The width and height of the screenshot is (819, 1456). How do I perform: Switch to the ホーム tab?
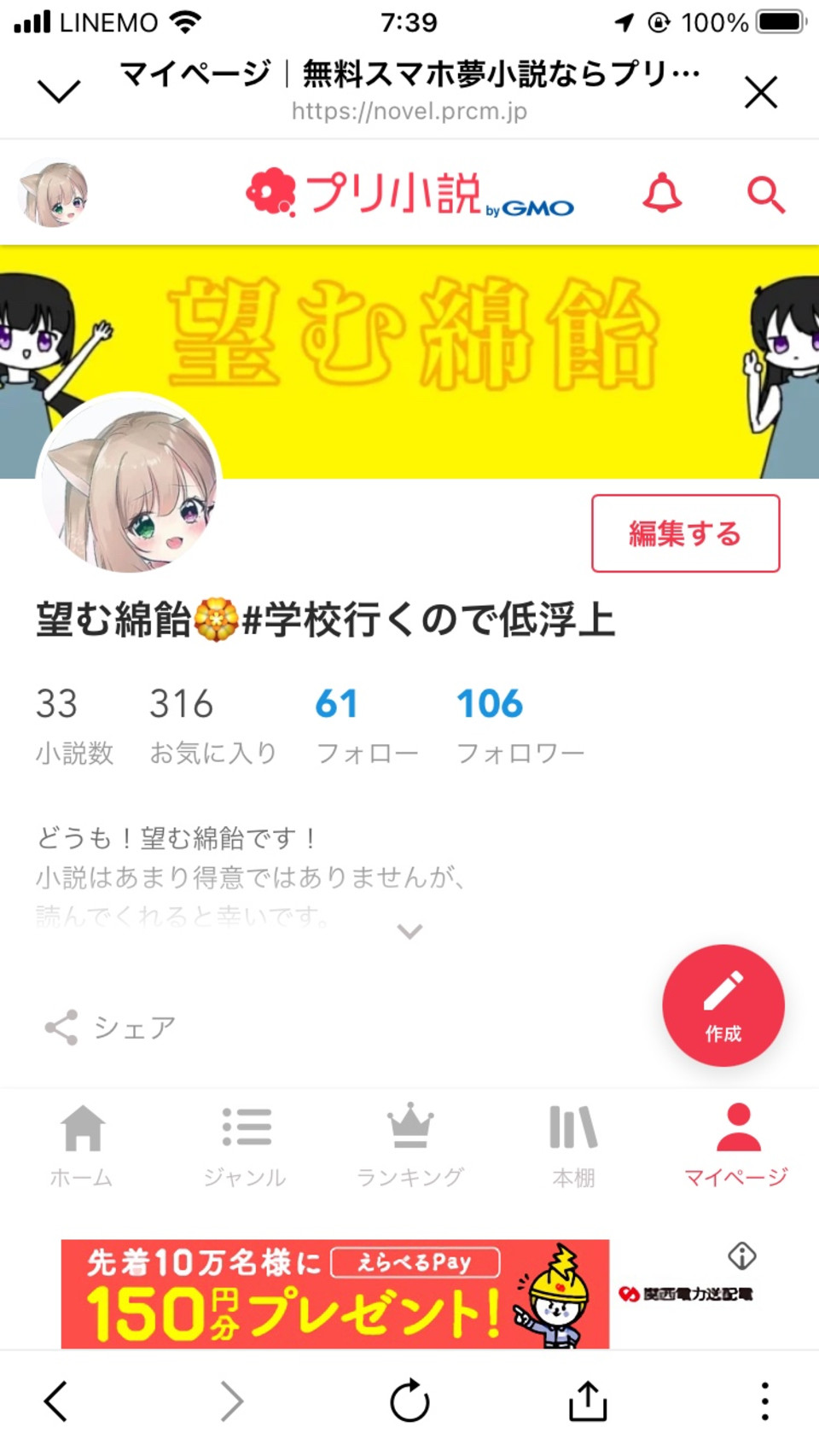[x=82, y=1144]
